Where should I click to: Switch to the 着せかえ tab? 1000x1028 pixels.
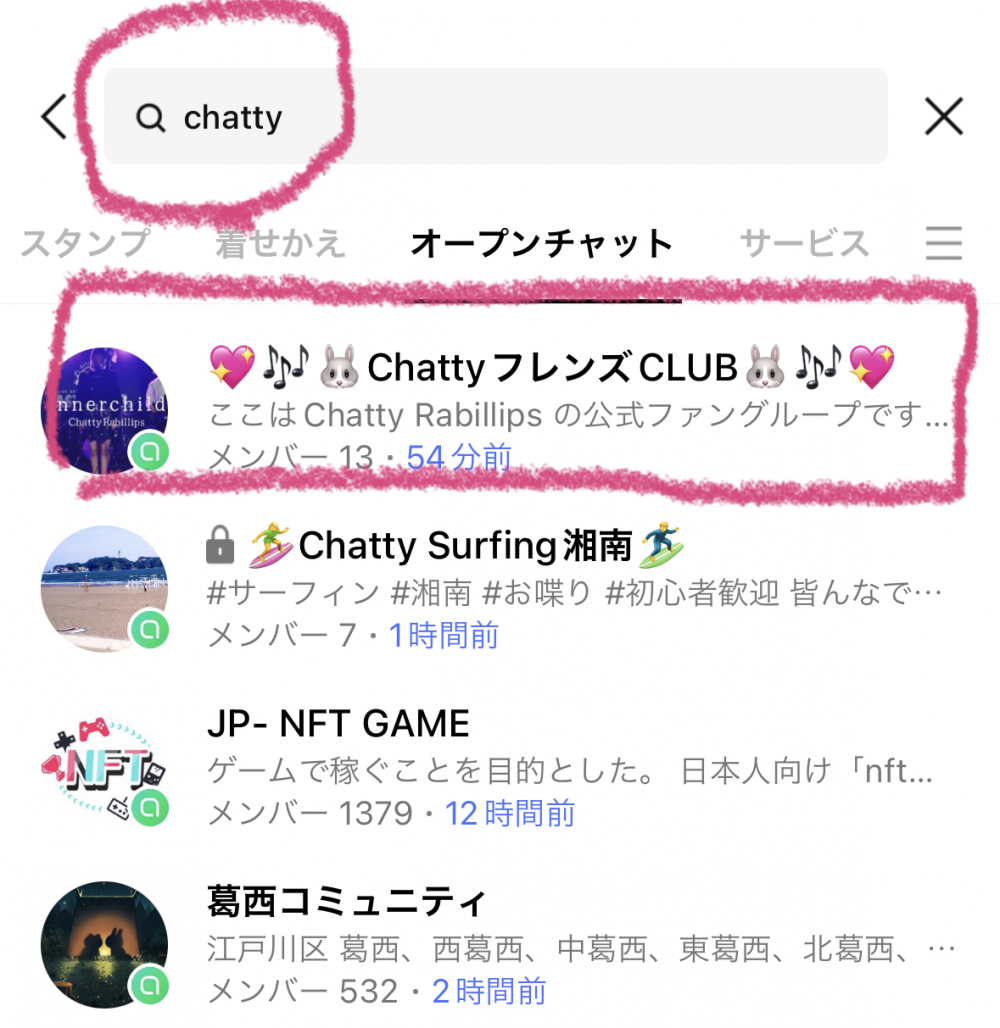(x=280, y=243)
